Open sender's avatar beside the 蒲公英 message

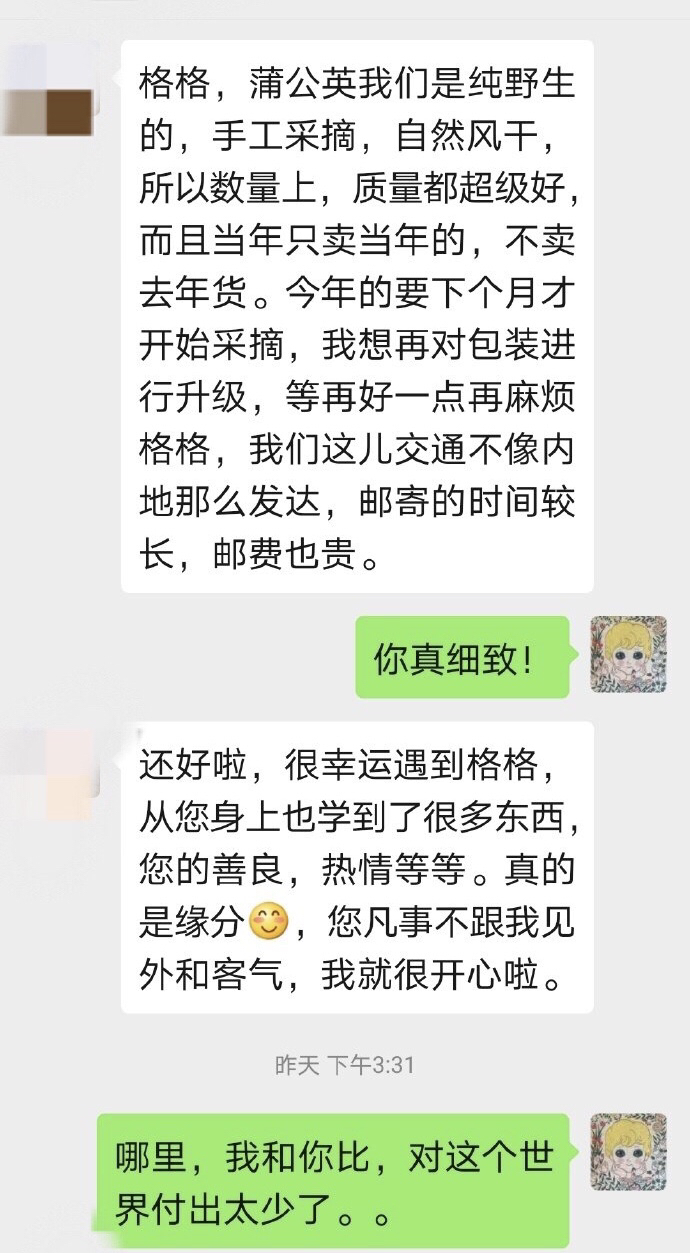[x=50, y=88]
